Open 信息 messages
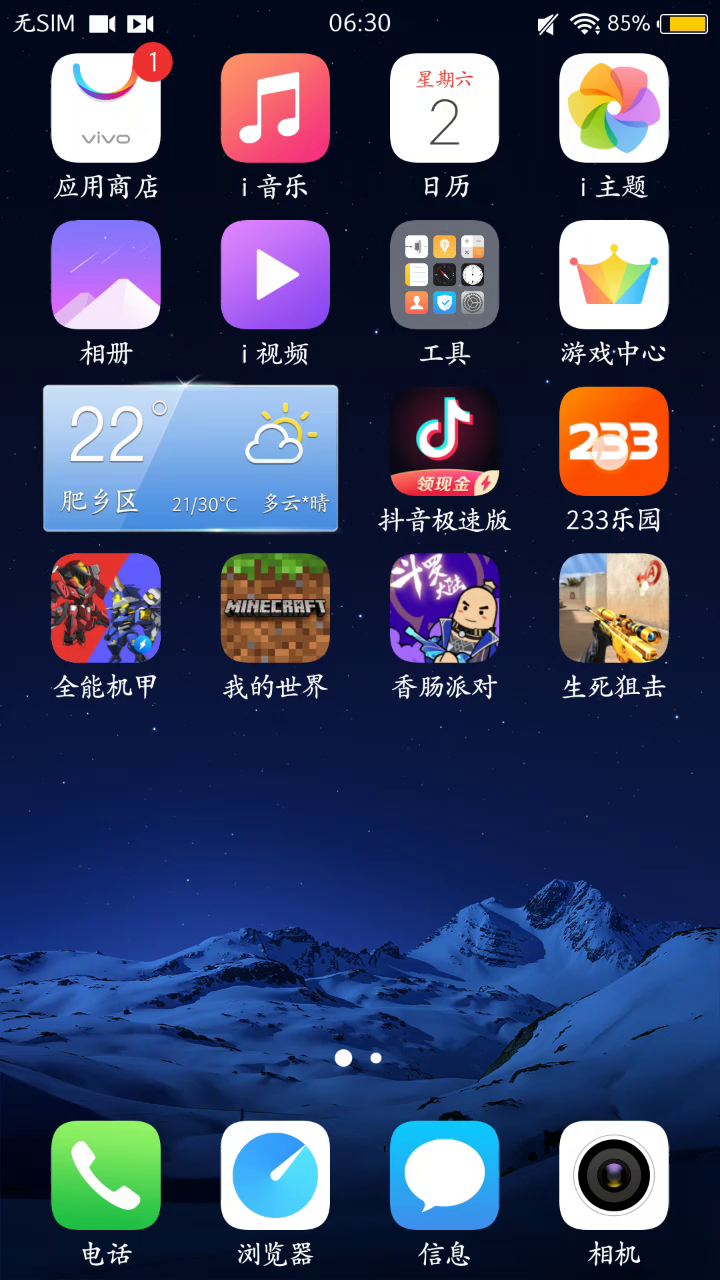This screenshot has height=1280, width=720. tap(444, 1175)
